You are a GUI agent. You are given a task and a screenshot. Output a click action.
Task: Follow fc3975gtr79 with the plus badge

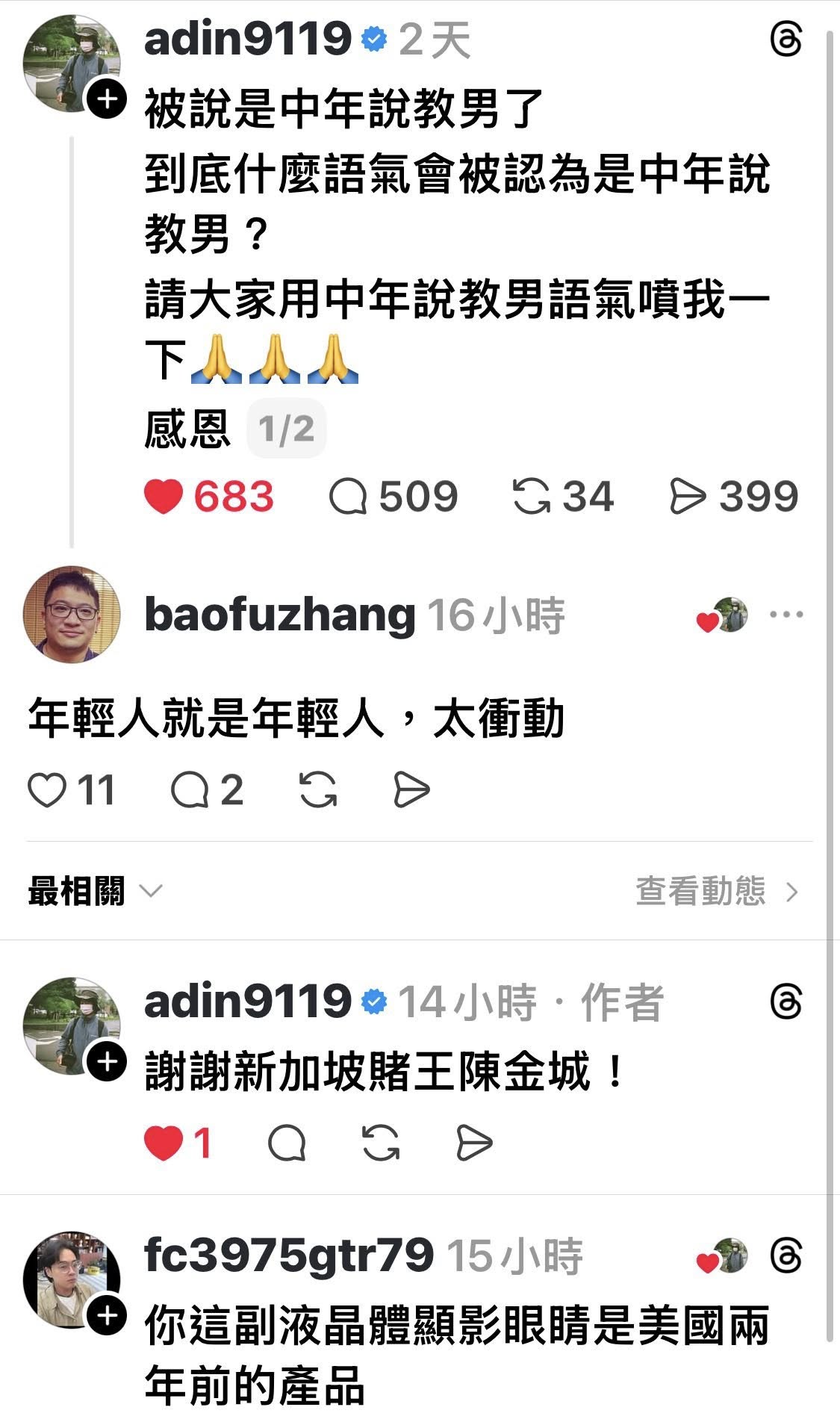coord(108,1317)
